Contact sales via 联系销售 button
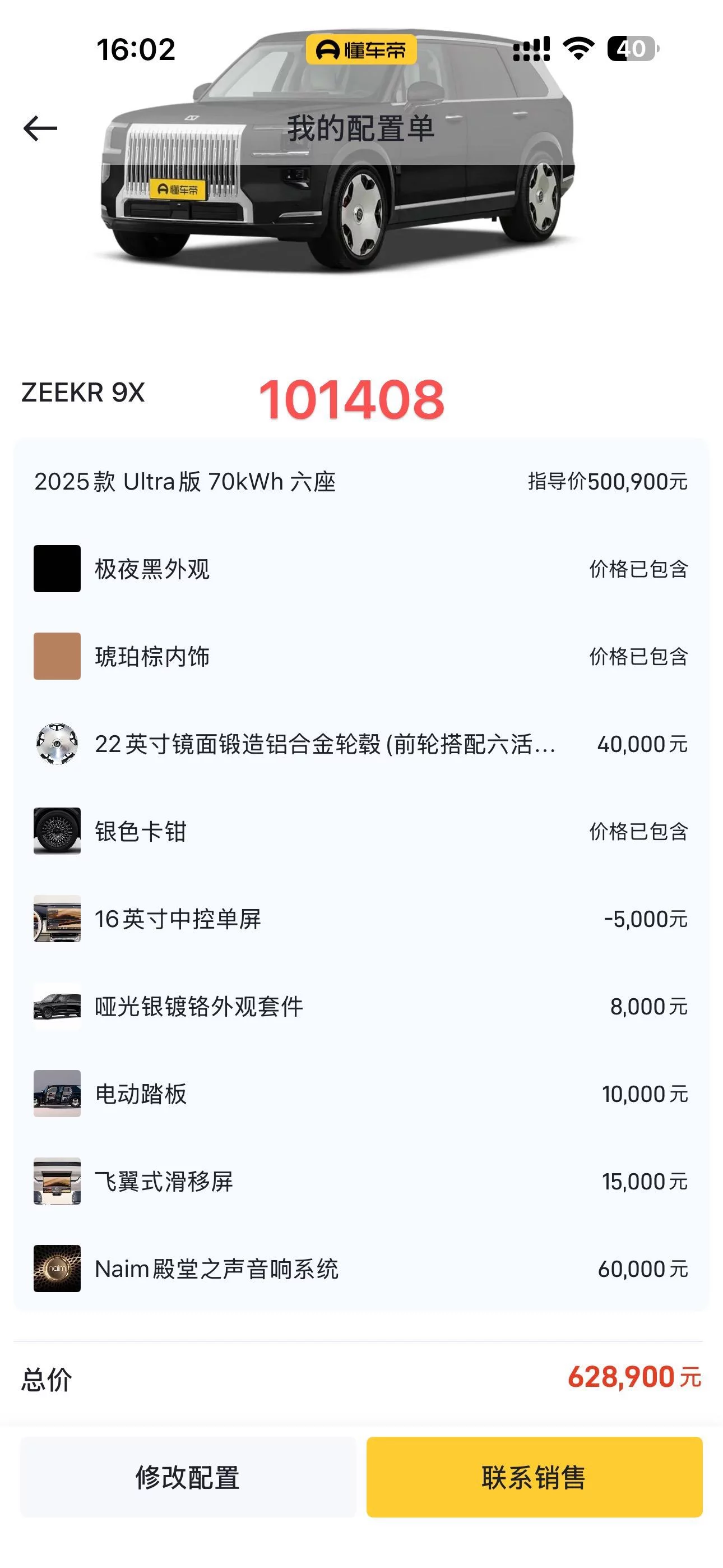This screenshot has height=1568, width=723. pos(534,1477)
